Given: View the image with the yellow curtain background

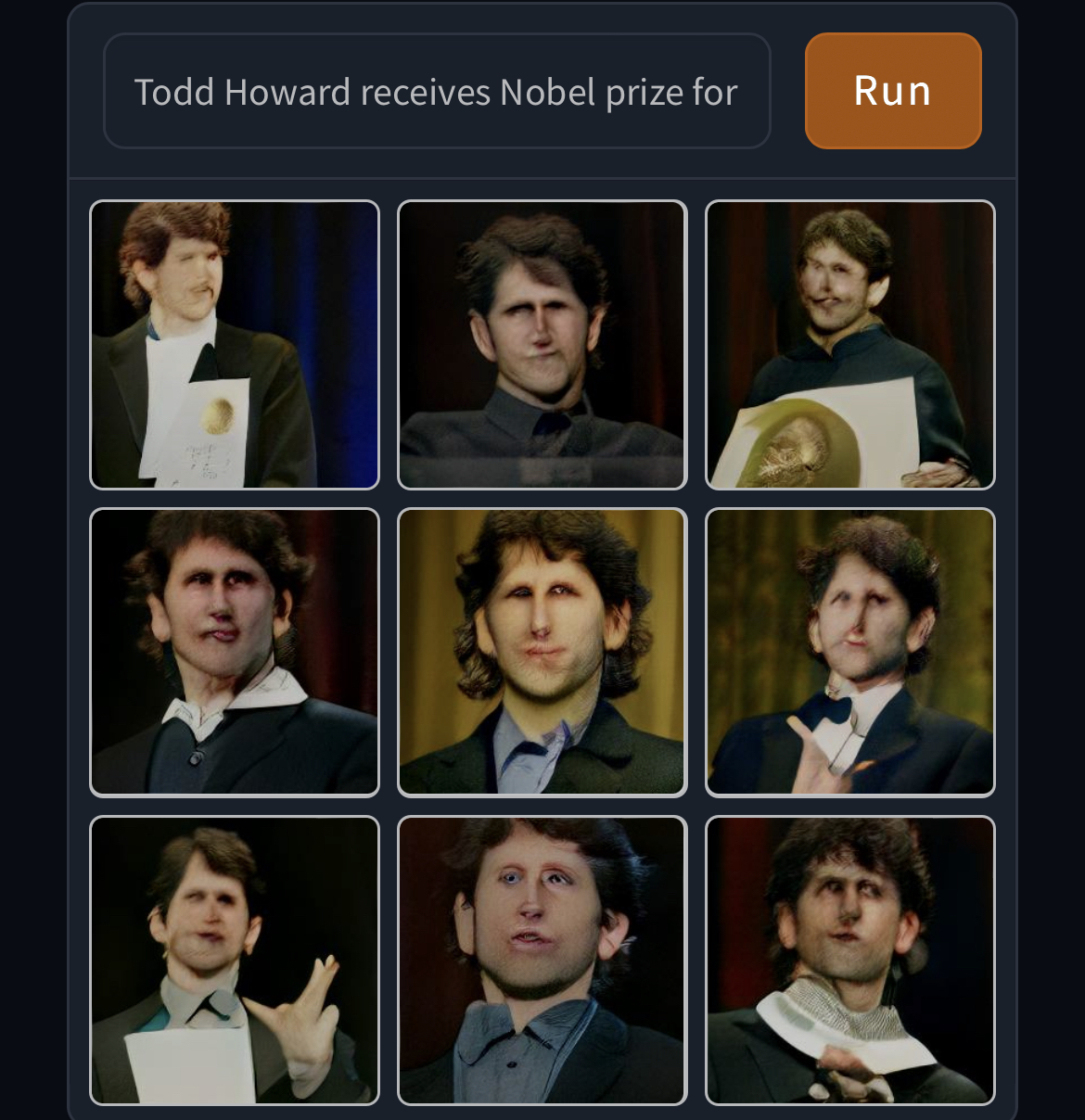Looking at the screenshot, I should coord(542,652).
